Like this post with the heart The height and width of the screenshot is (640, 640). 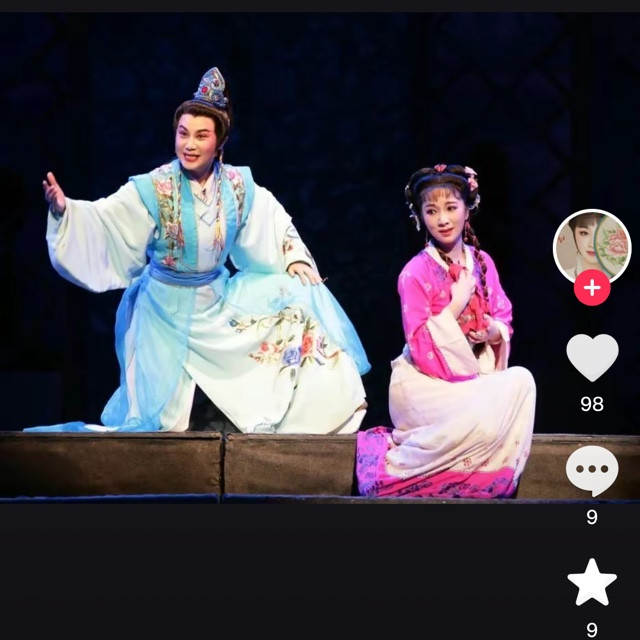592,357
